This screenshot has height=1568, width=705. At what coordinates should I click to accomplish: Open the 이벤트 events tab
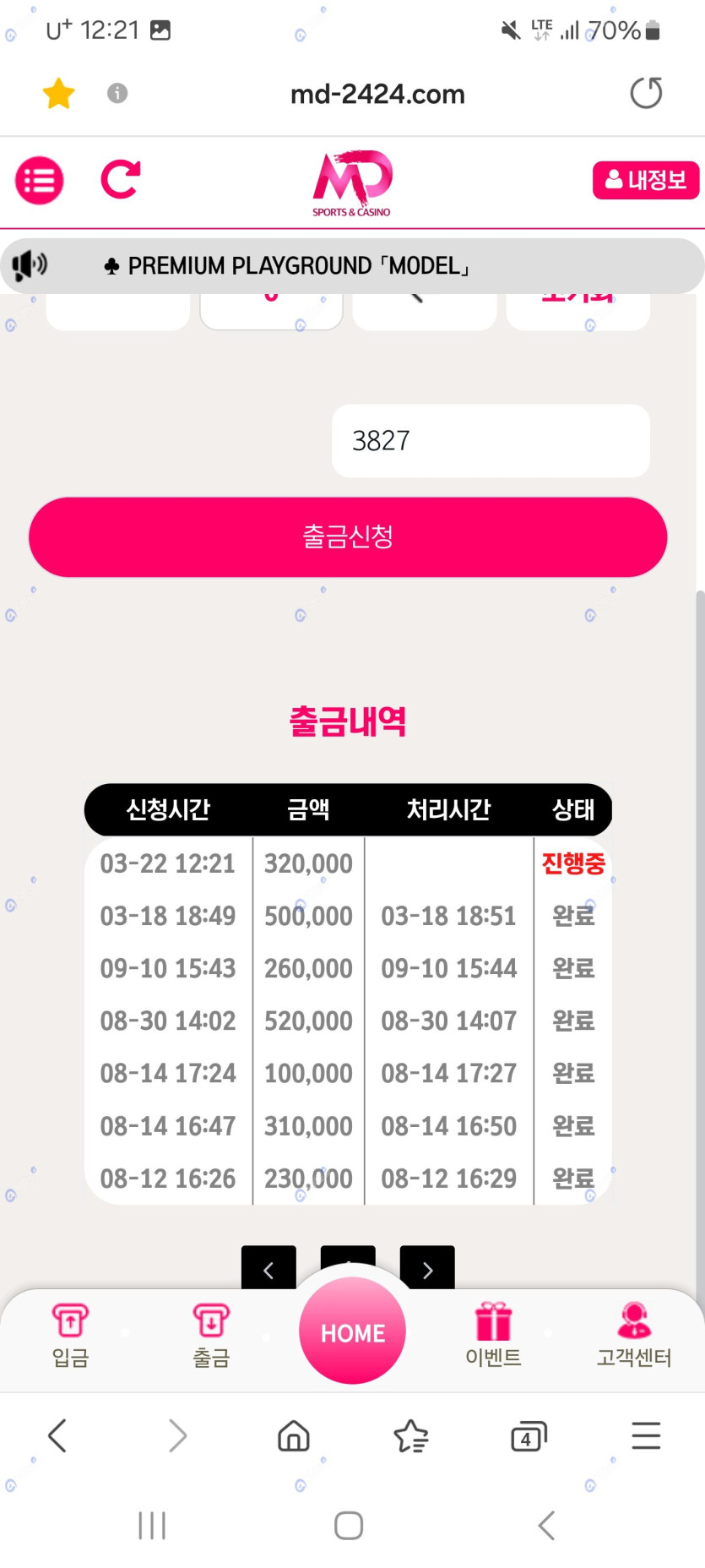tap(493, 1335)
